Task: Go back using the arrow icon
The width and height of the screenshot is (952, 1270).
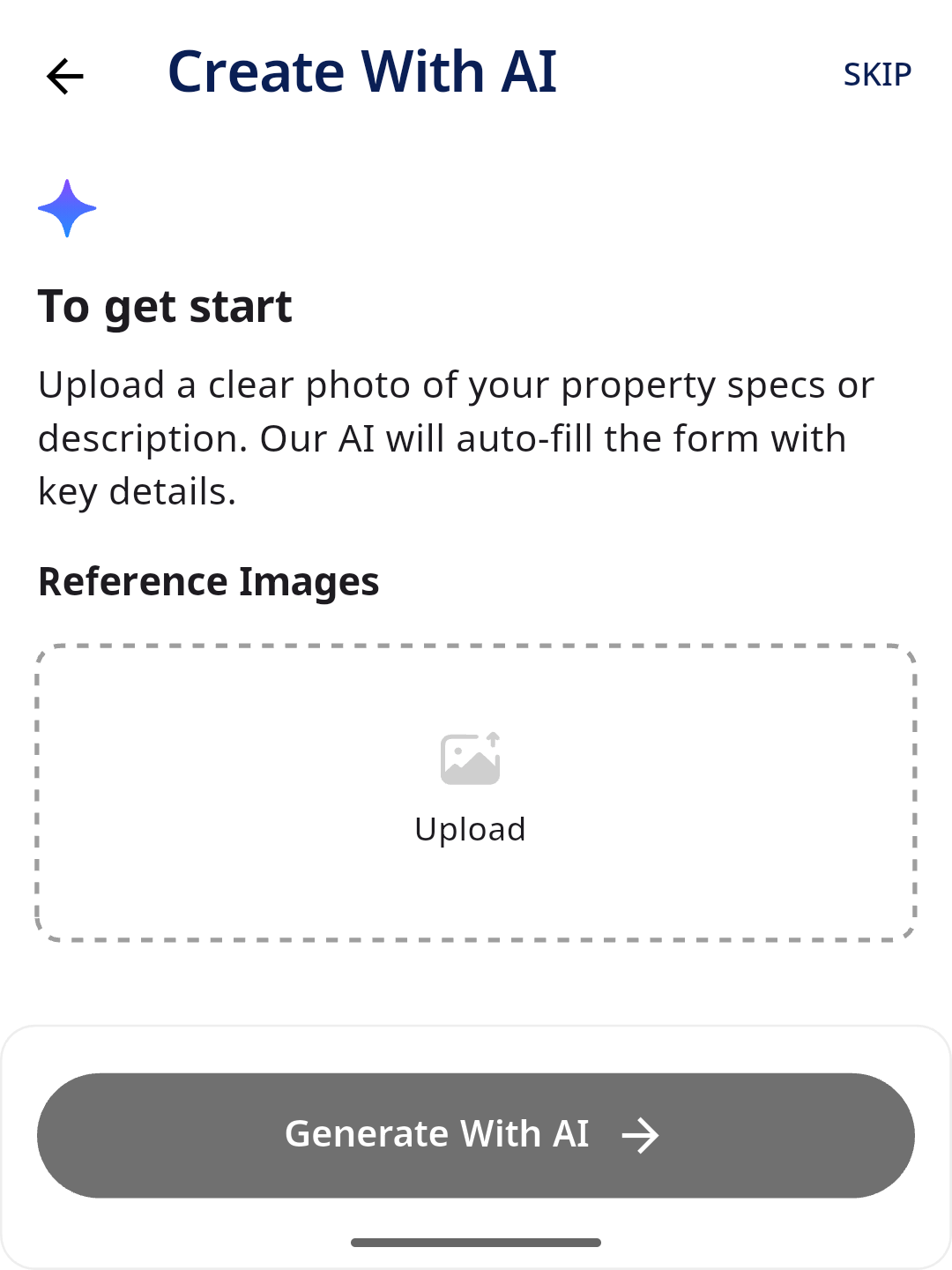Action: click(x=65, y=76)
